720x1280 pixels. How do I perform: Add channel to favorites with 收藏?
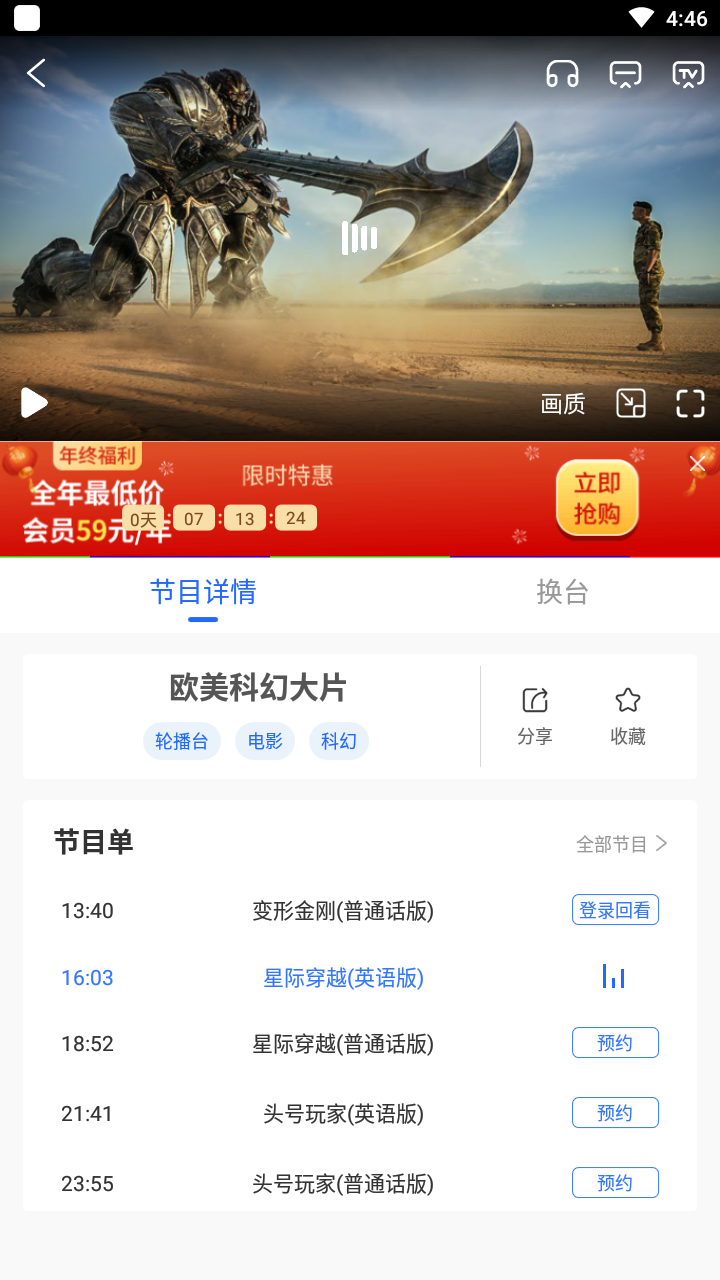pos(628,717)
